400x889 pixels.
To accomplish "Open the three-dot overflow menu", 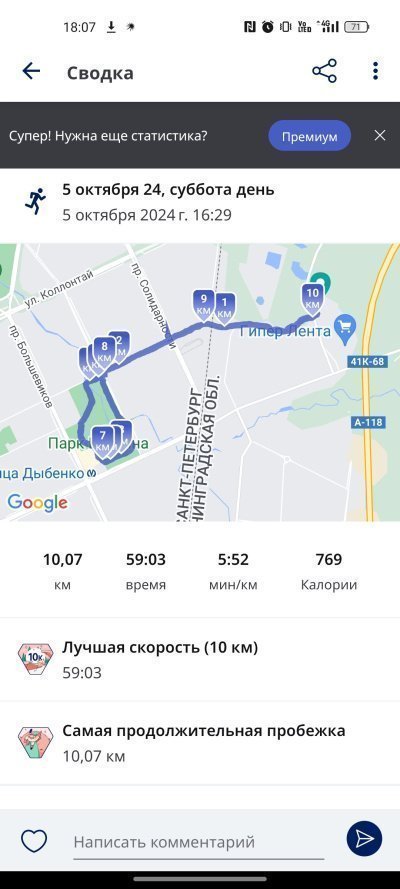I will (x=375, y=71).
